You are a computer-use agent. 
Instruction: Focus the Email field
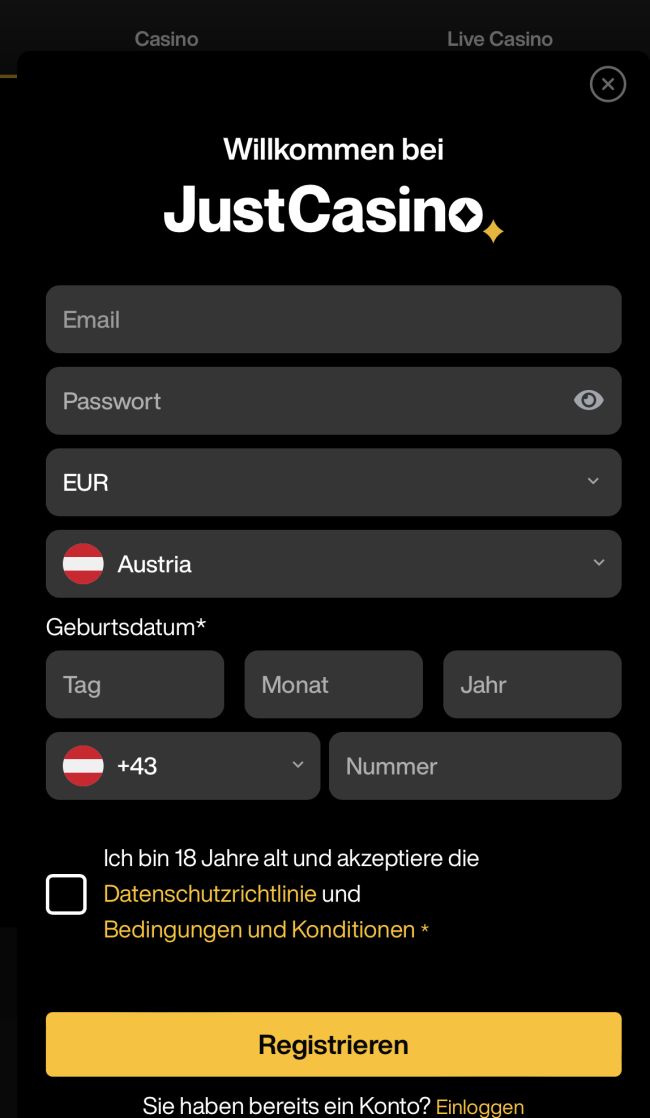click(333, 320)
